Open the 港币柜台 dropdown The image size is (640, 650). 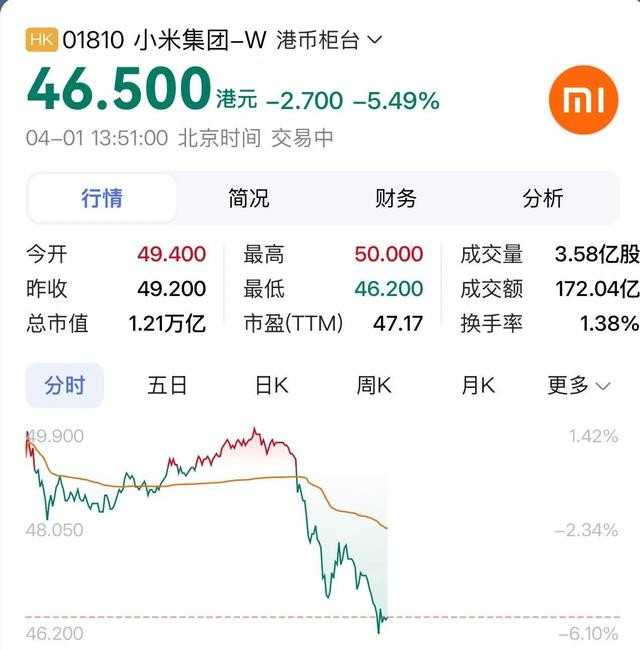332,40
